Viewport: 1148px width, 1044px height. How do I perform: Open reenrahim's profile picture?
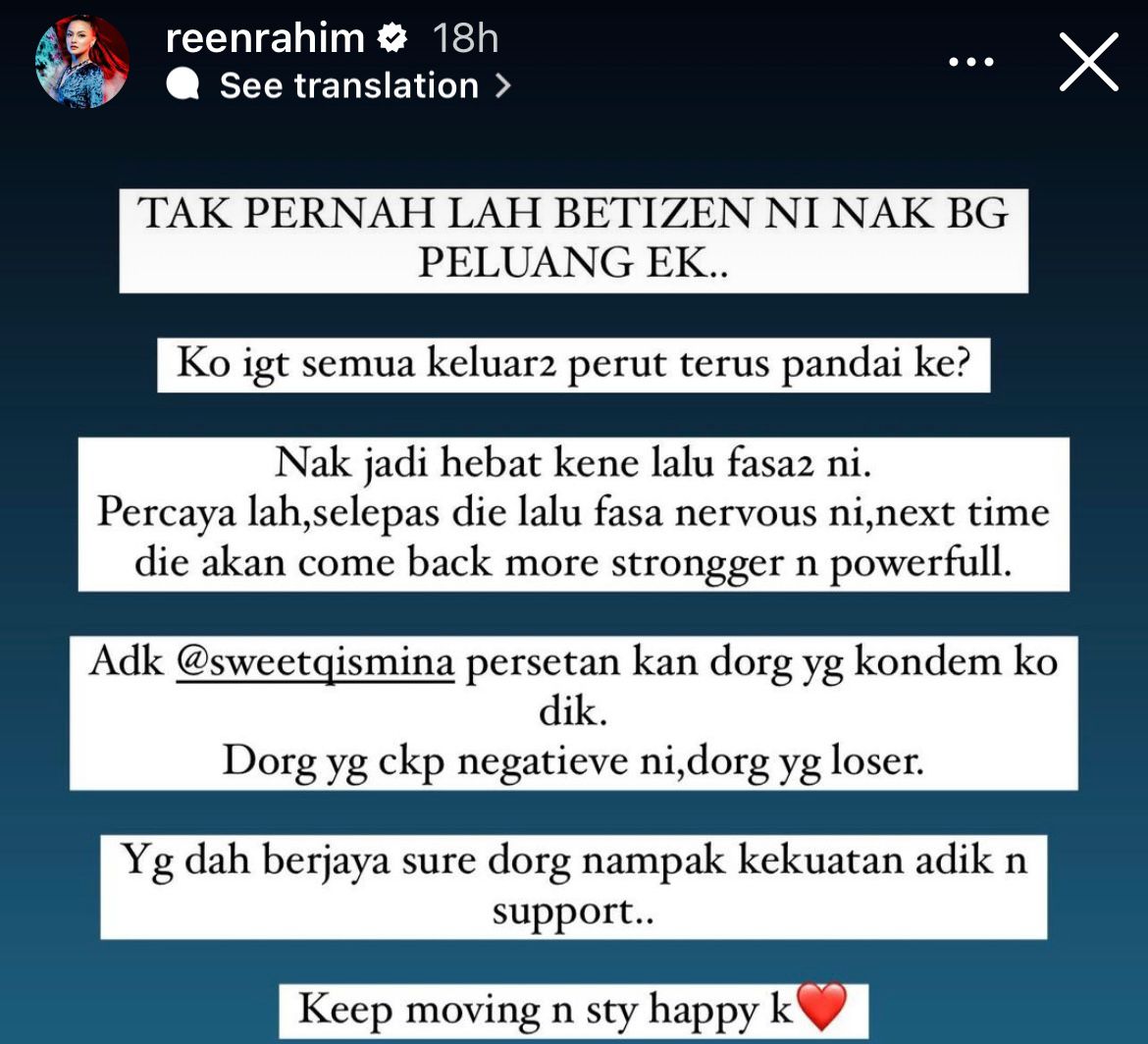point(81,61)
